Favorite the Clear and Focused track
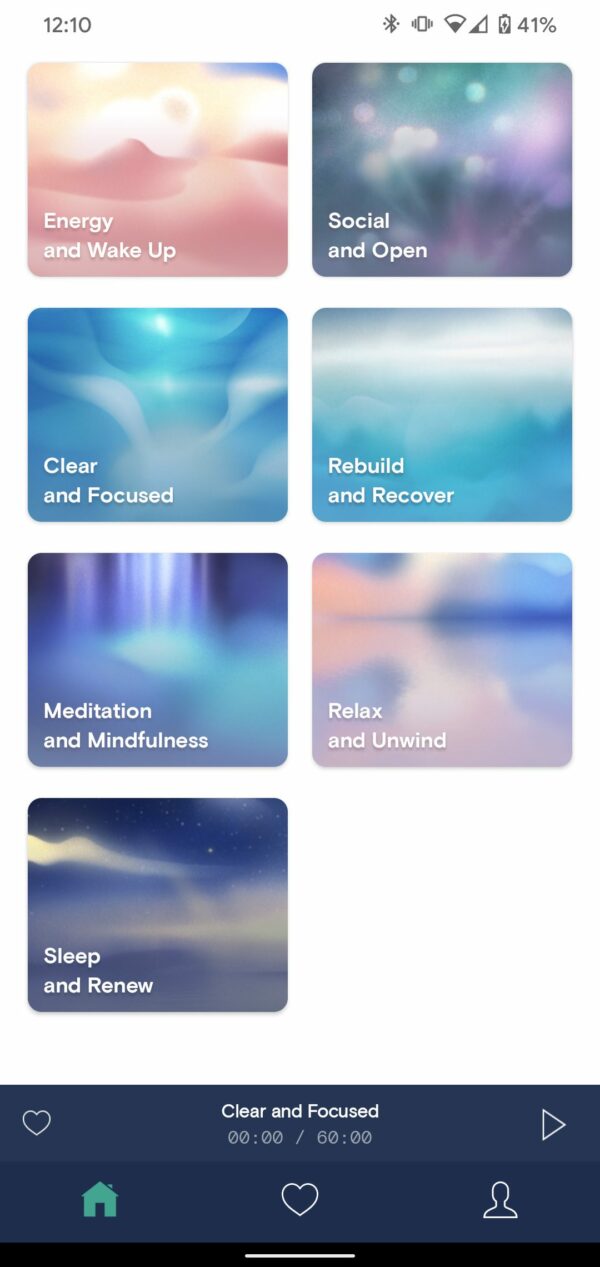Viewport: 600px width, 1267px height. [x=37, y=1123]
